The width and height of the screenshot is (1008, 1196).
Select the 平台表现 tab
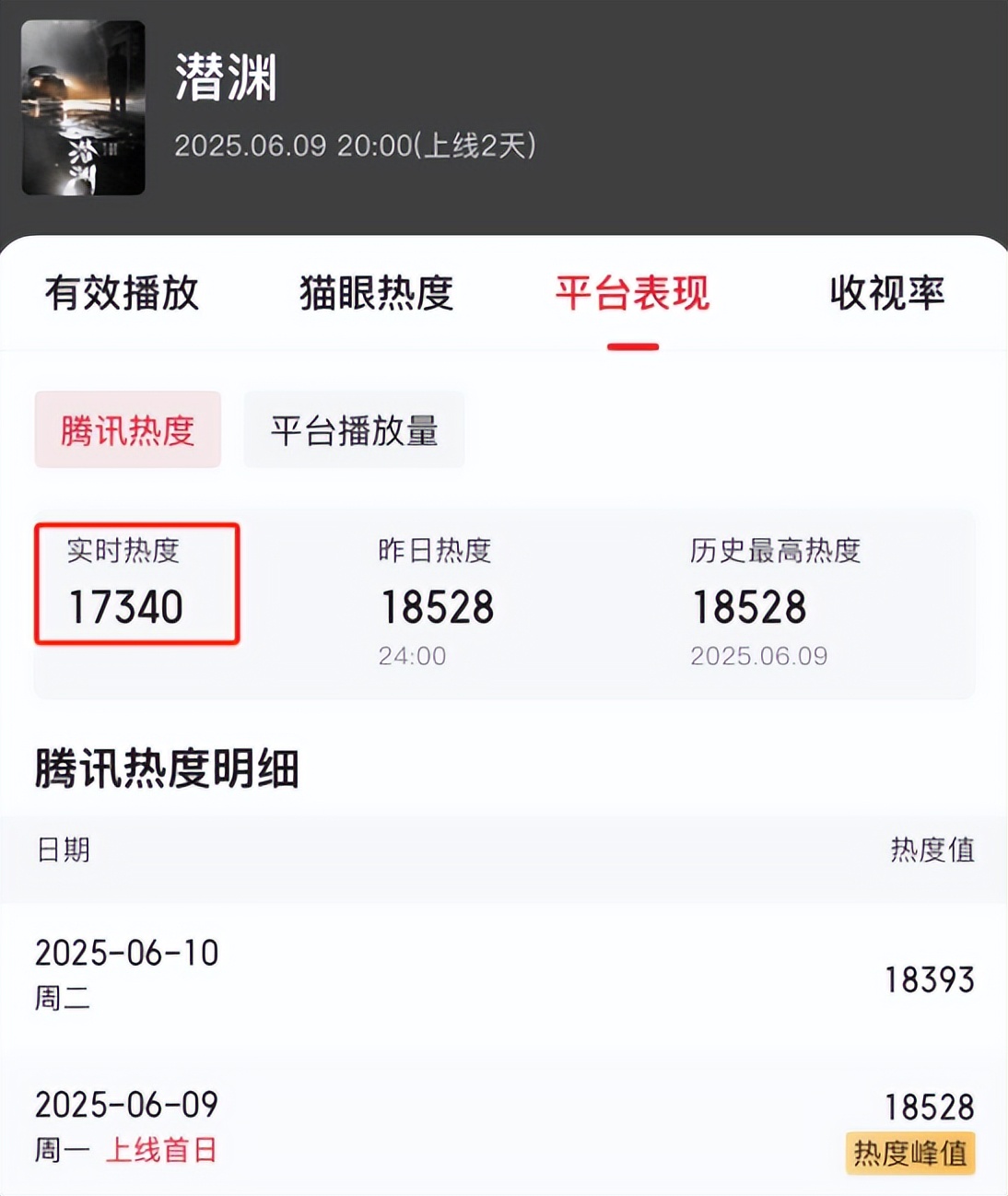tap(632, 293)
